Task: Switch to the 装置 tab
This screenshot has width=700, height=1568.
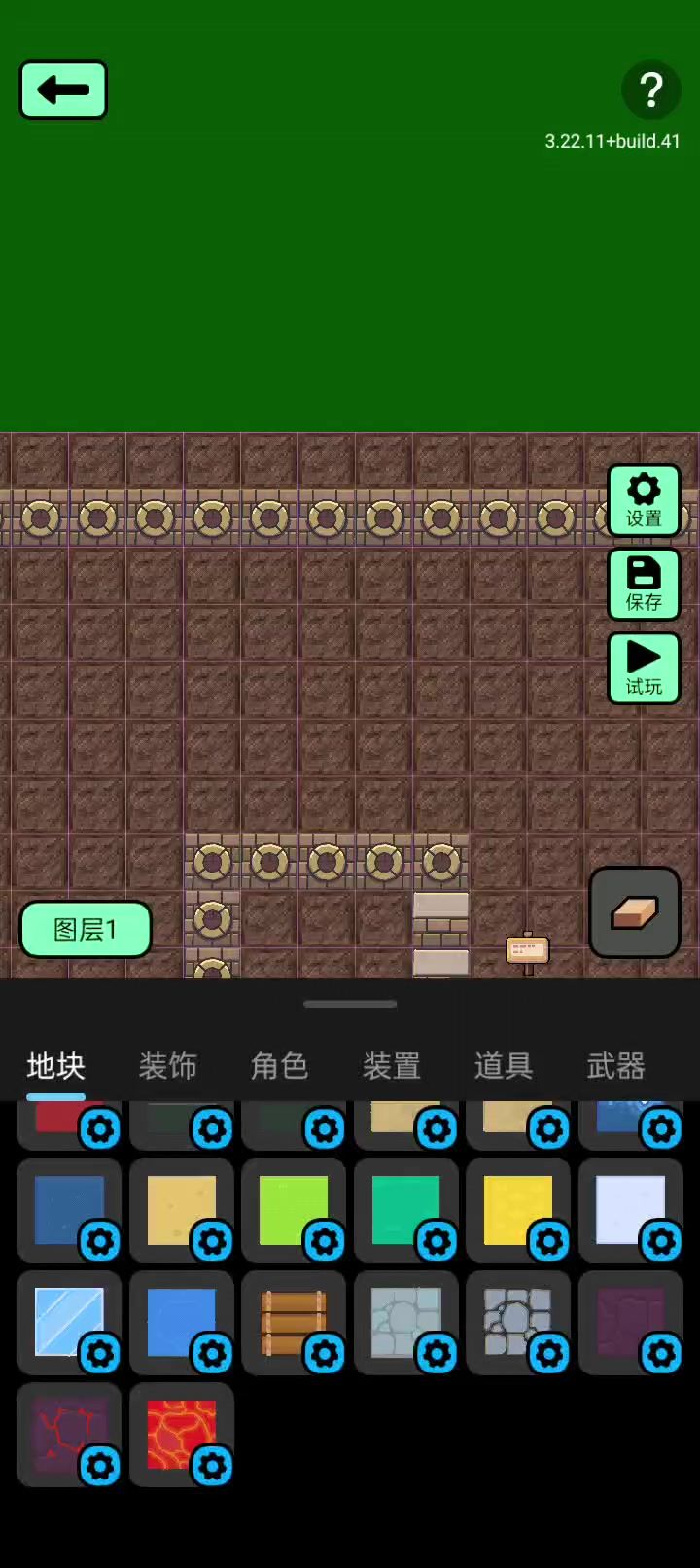Action: (x=391, y=1066)
